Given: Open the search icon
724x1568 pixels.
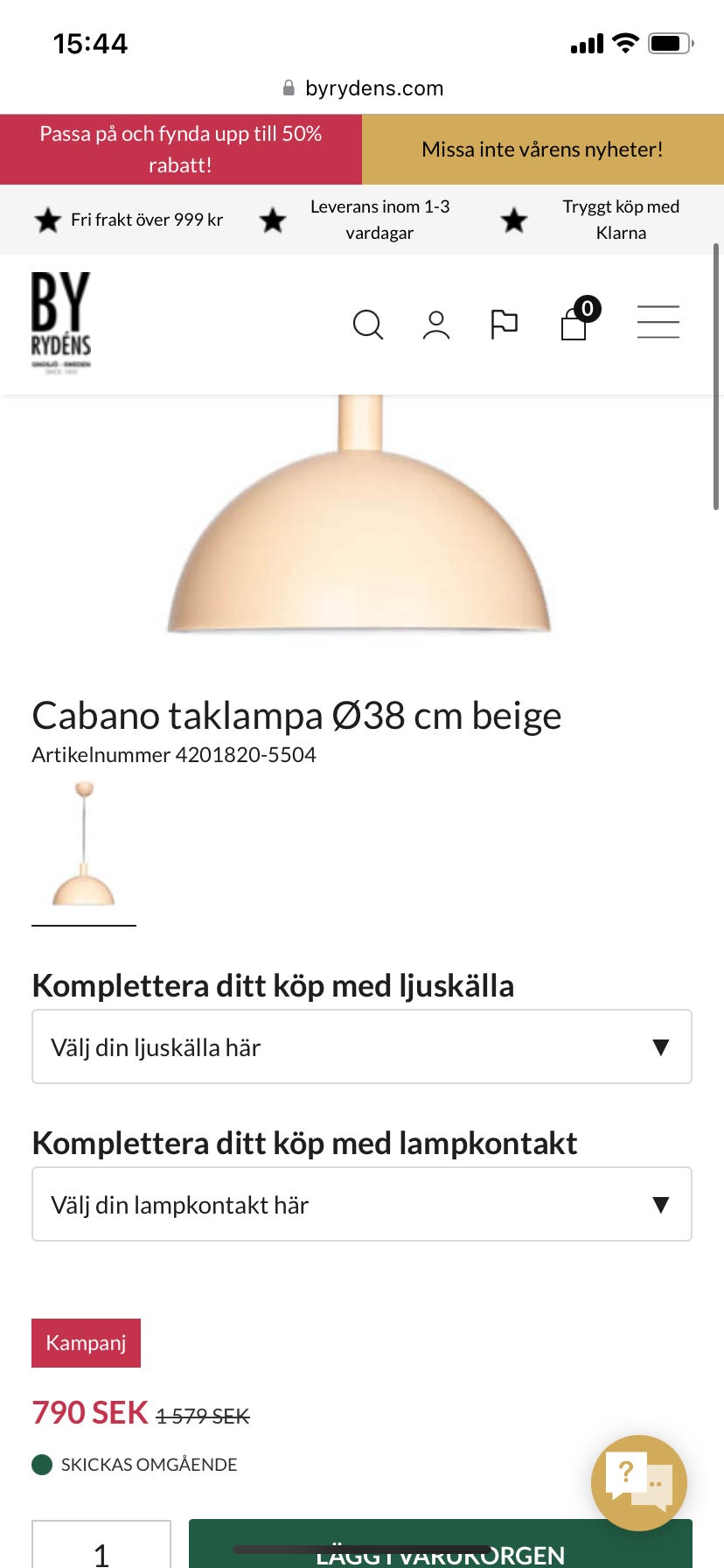Looking at the screenshot, I should 368,324.
